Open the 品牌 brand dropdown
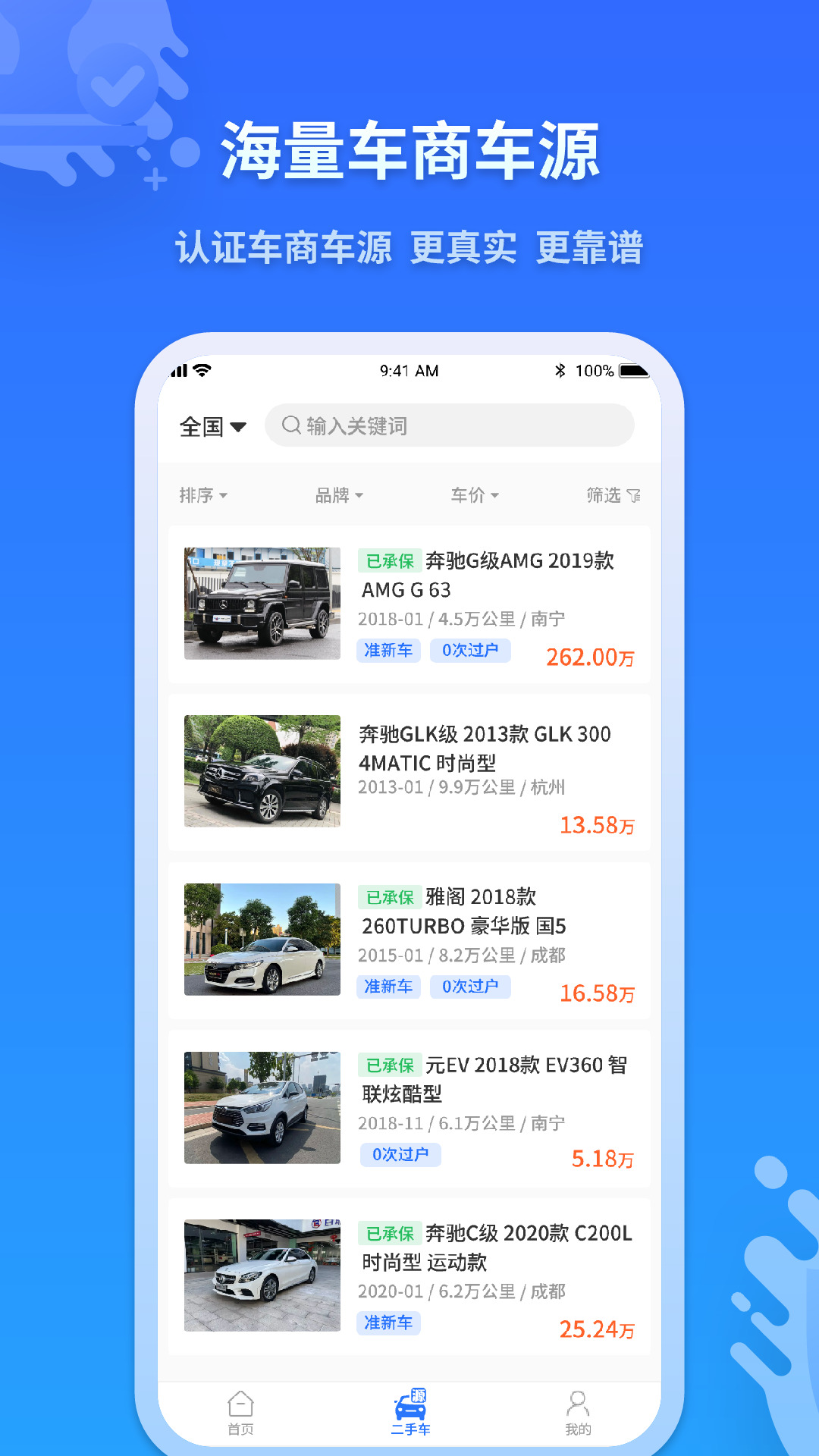The height and width of the screenshot is (1456, 819). click(338, 494)
